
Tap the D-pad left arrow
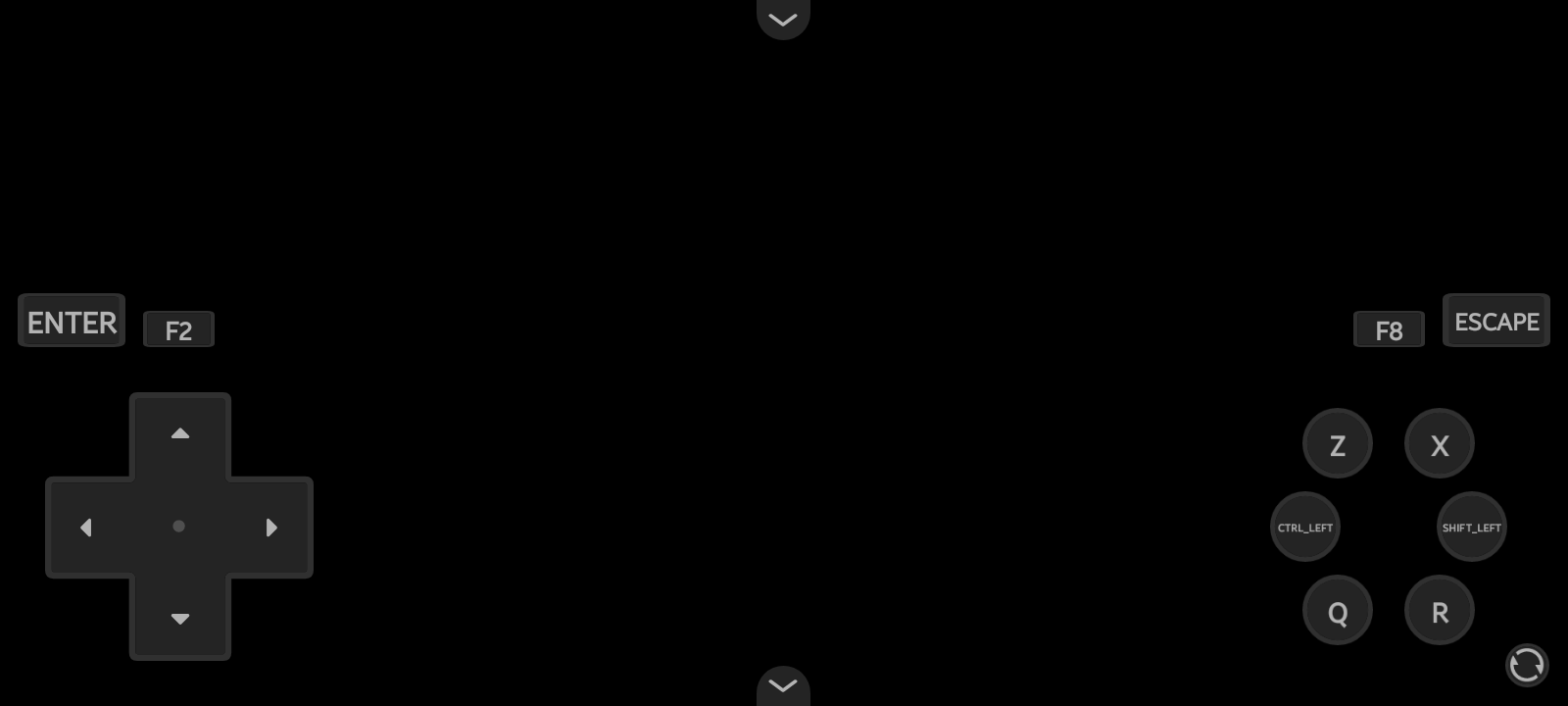[86, 528]
